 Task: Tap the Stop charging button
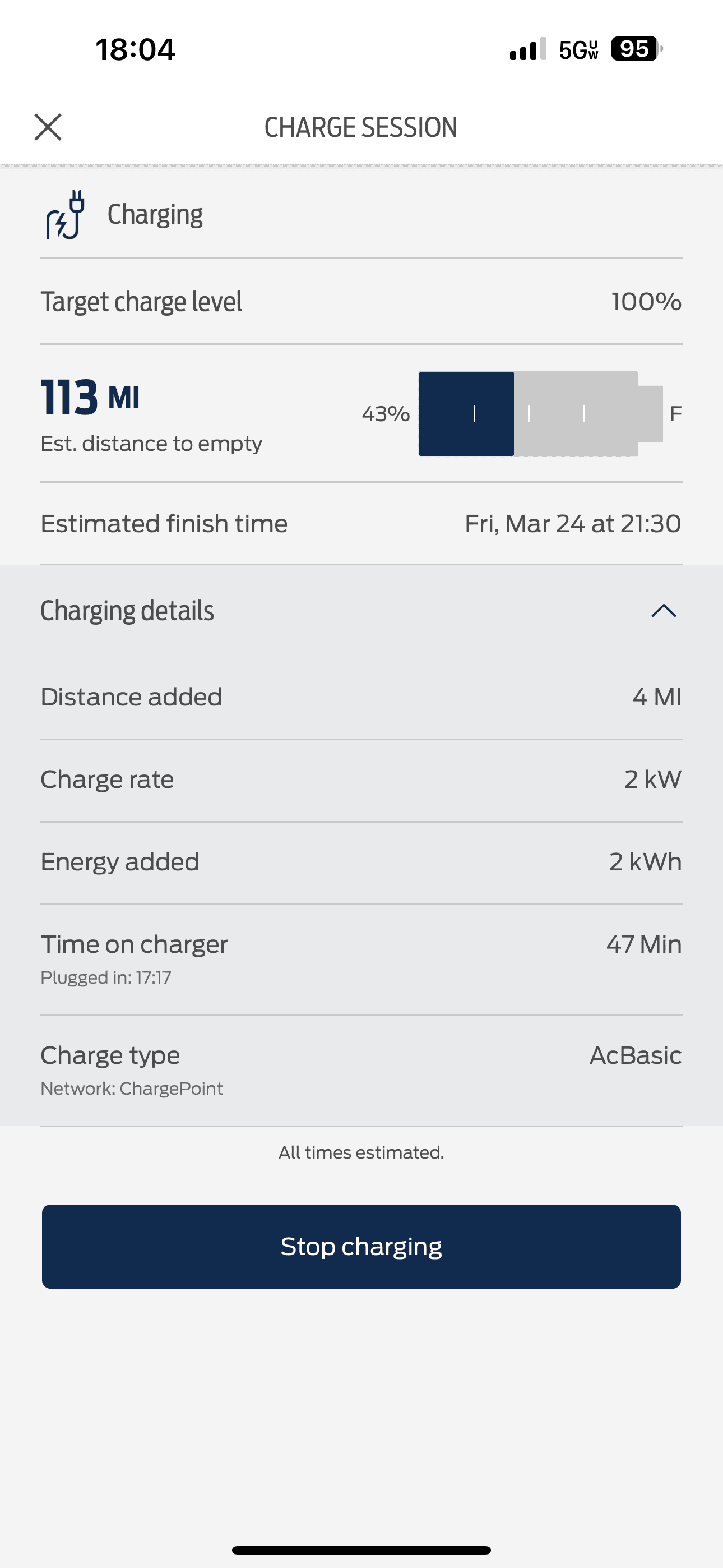pos(361,1246)
